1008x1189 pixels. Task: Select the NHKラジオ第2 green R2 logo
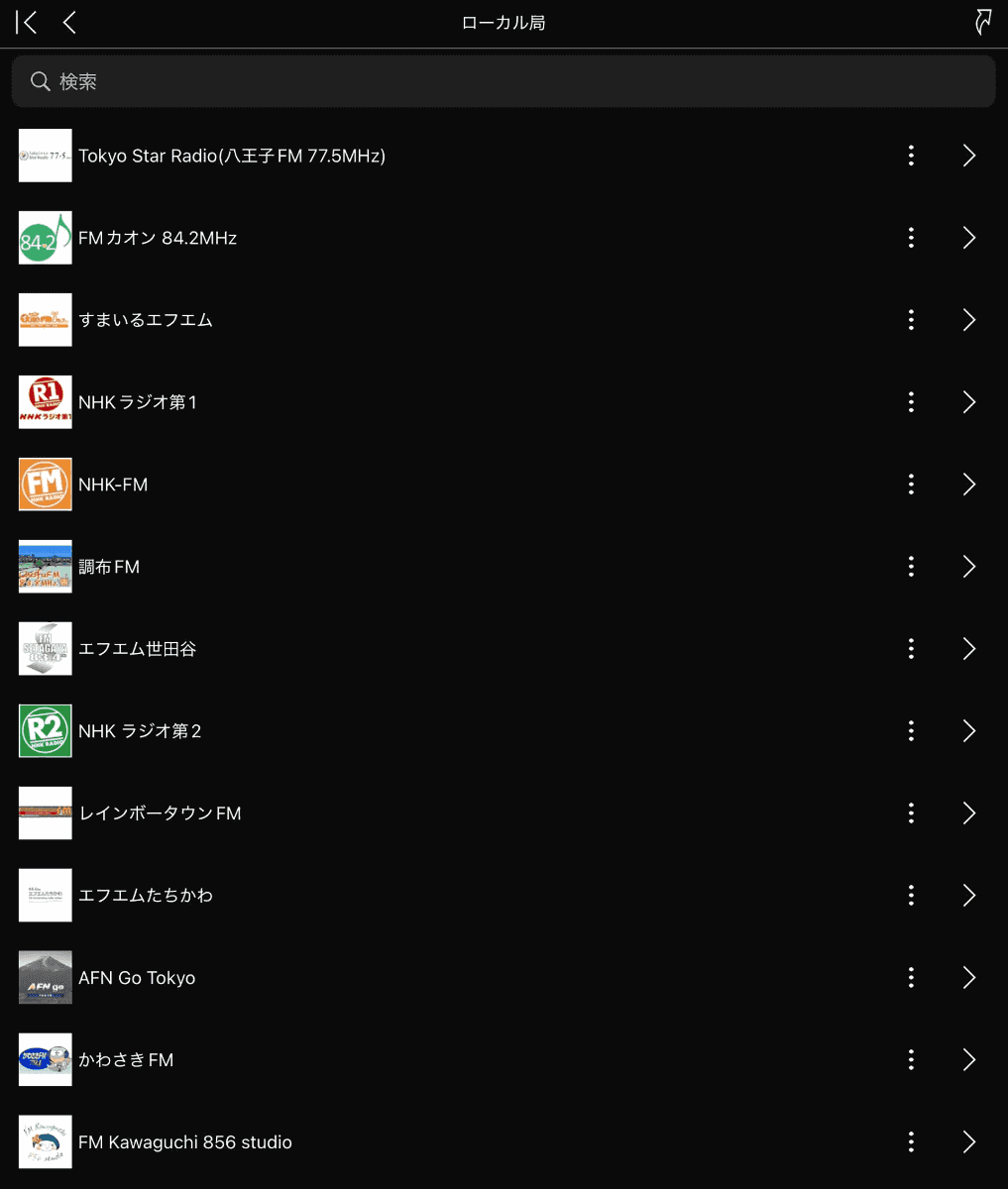click(x=45, y=730)
